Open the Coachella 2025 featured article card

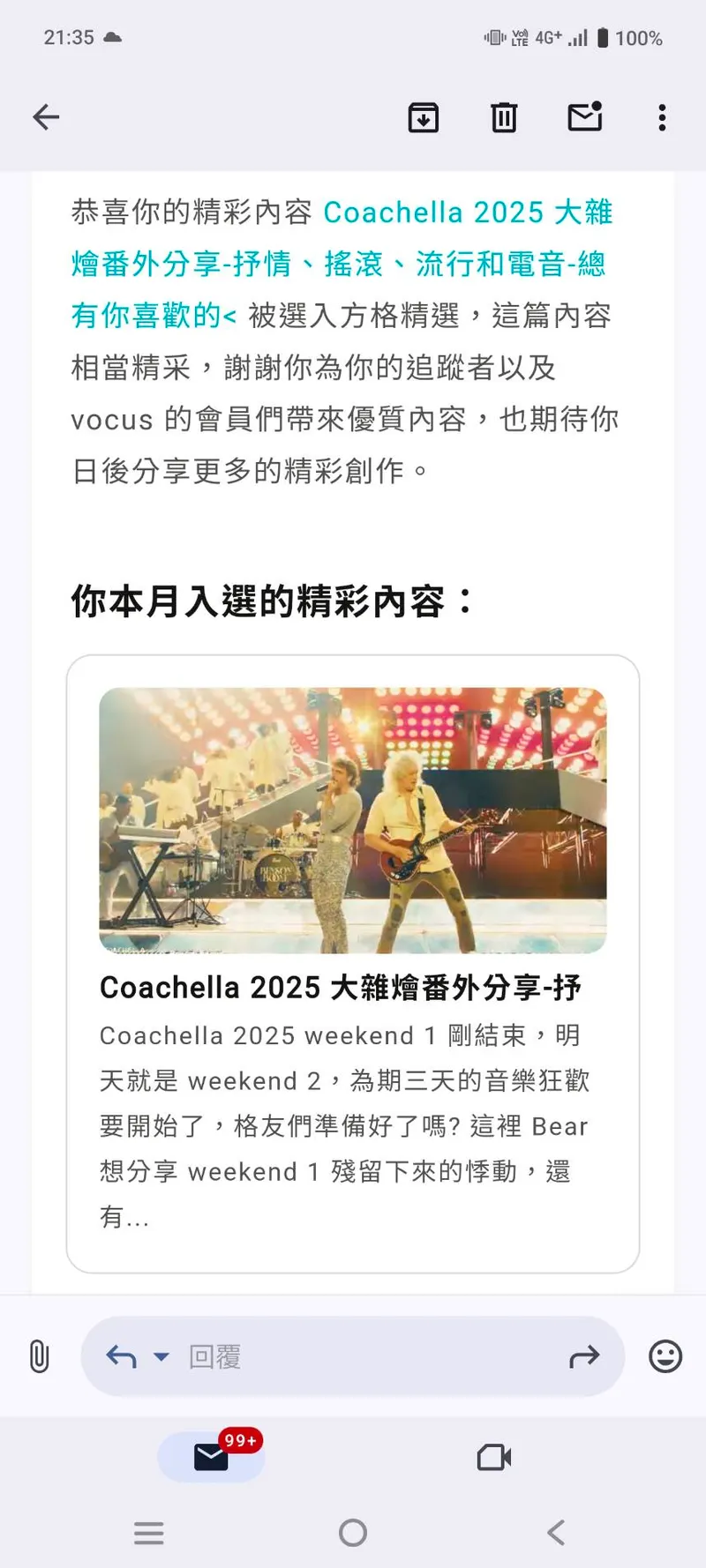[352, 963]
